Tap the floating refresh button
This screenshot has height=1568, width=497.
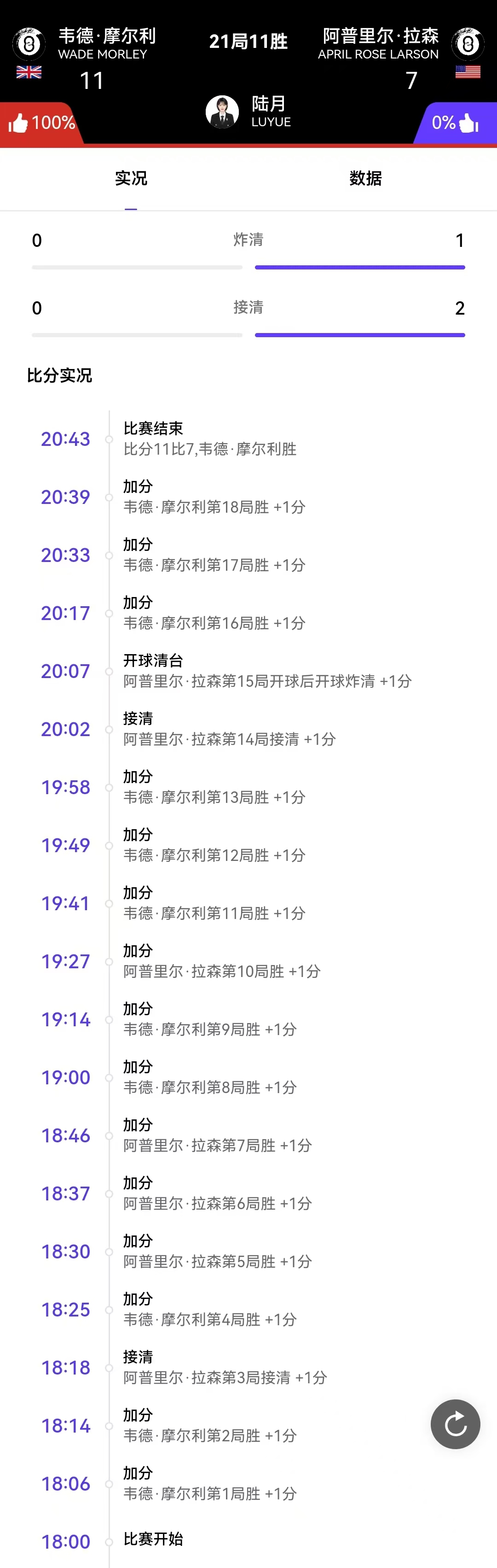pyautogui.click(x=455, y=1424)
